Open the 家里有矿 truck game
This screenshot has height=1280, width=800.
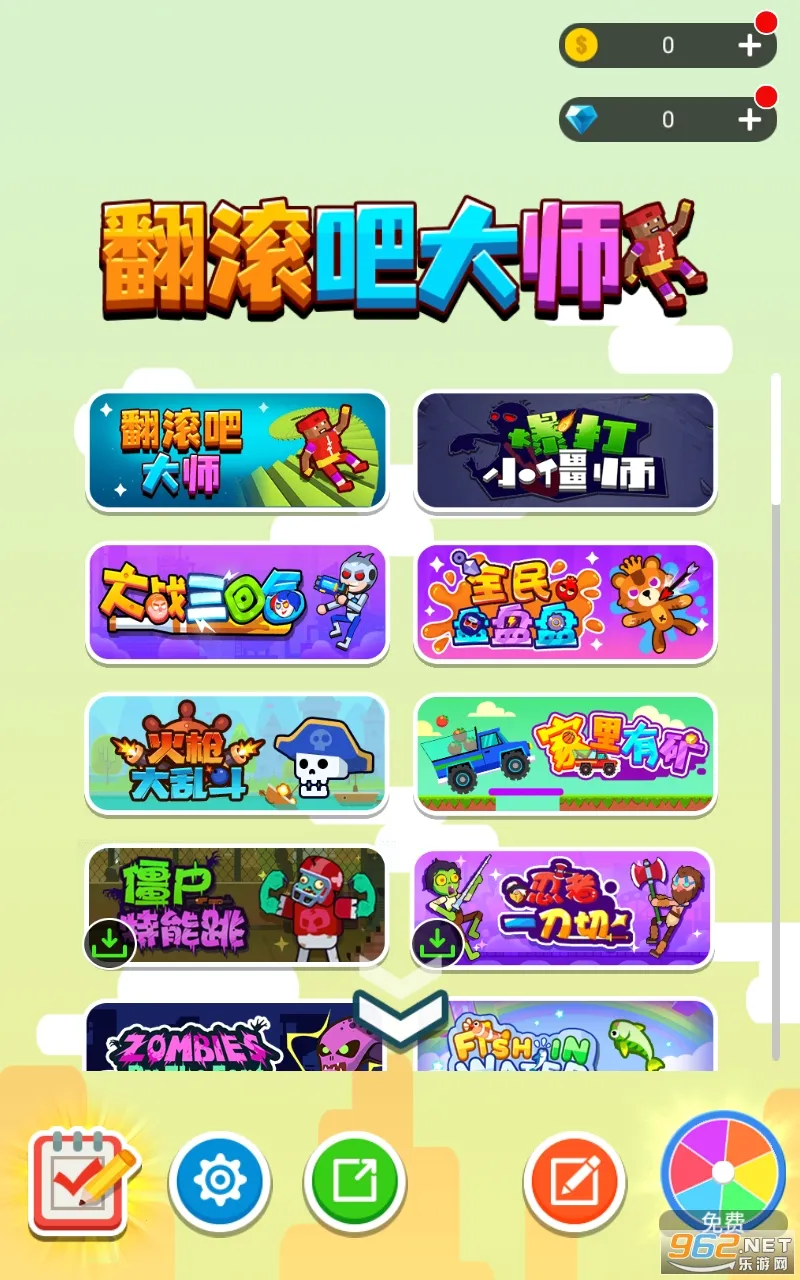tap(565, 753)
